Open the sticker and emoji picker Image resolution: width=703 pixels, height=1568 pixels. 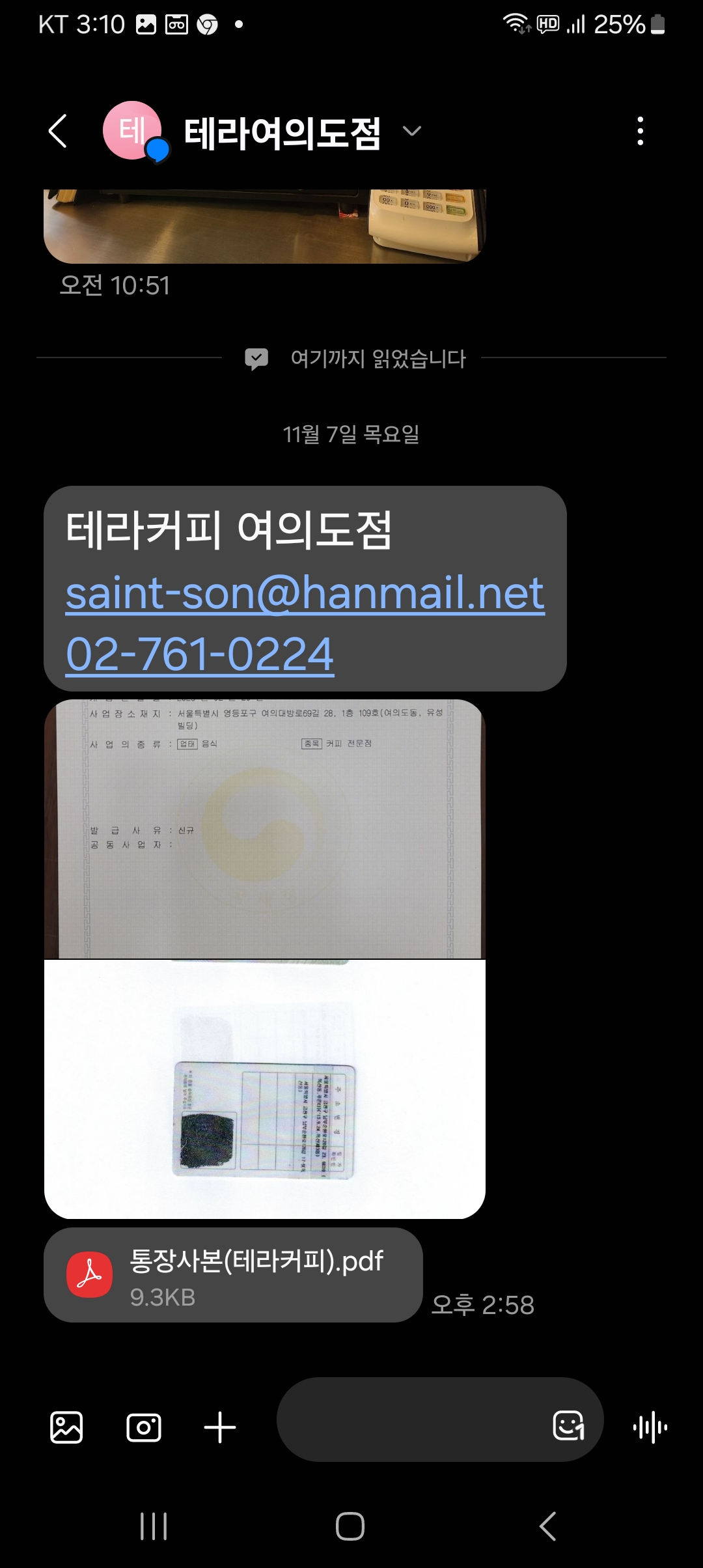pos(568,1426)
